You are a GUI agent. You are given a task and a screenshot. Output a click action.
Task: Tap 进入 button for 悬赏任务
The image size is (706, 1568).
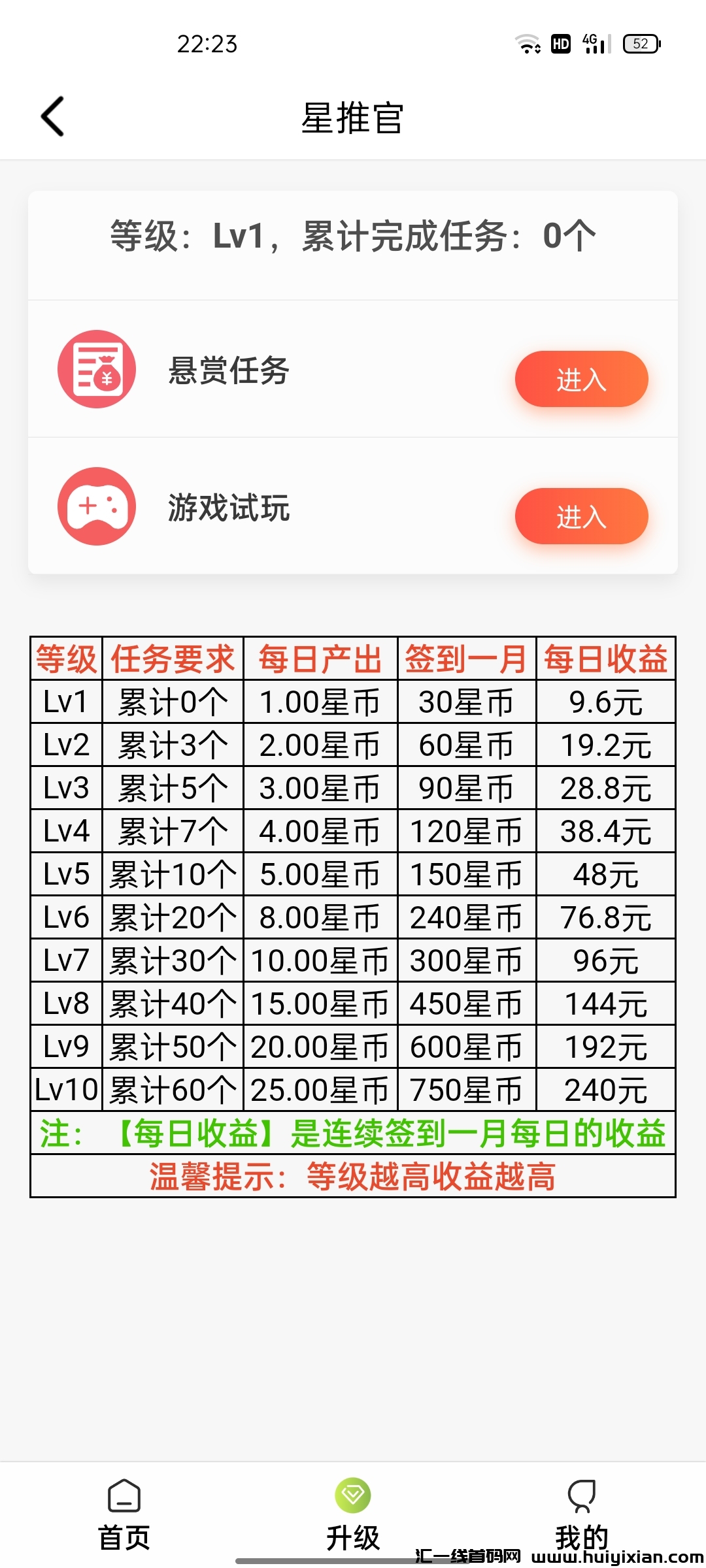[580, 379]
